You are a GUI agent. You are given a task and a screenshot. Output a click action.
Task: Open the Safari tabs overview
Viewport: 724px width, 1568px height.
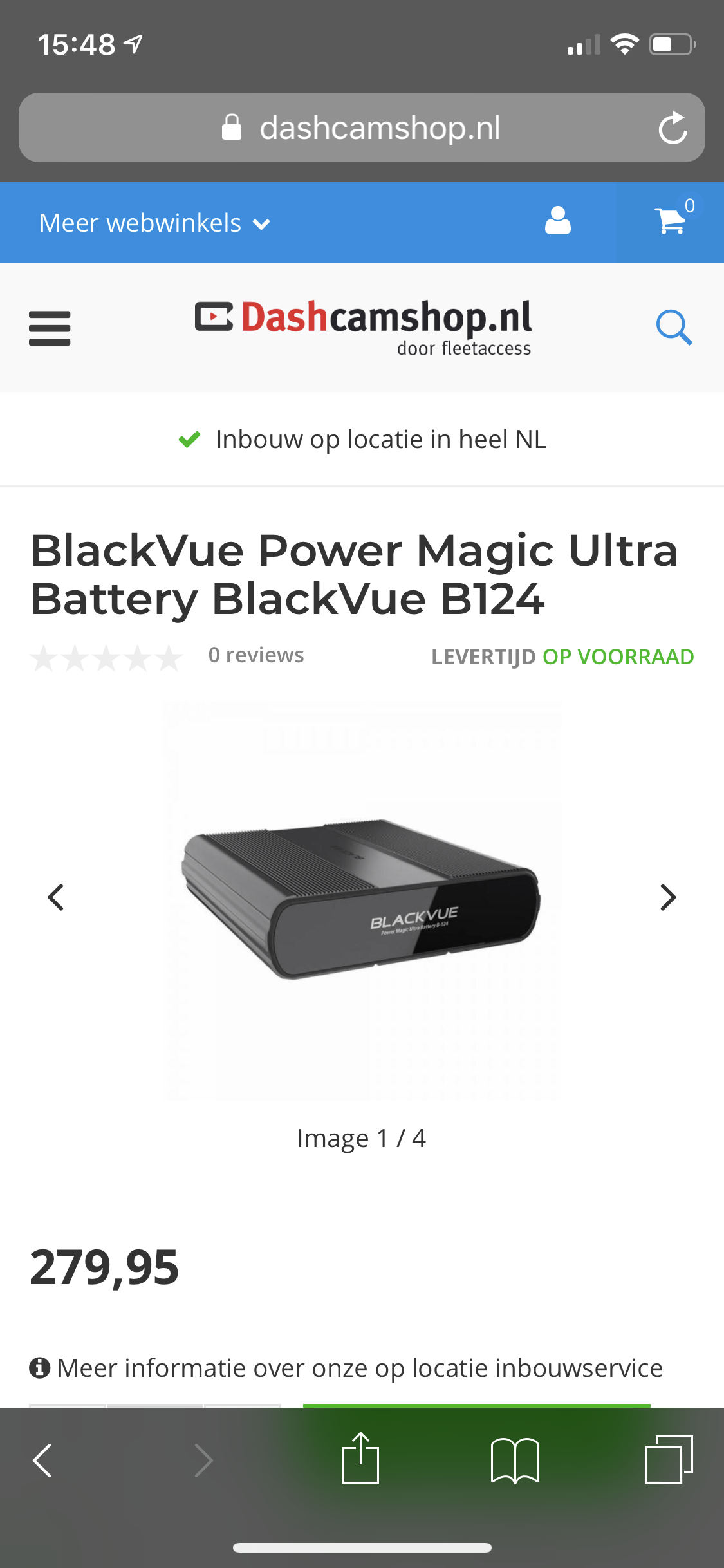668,1460
